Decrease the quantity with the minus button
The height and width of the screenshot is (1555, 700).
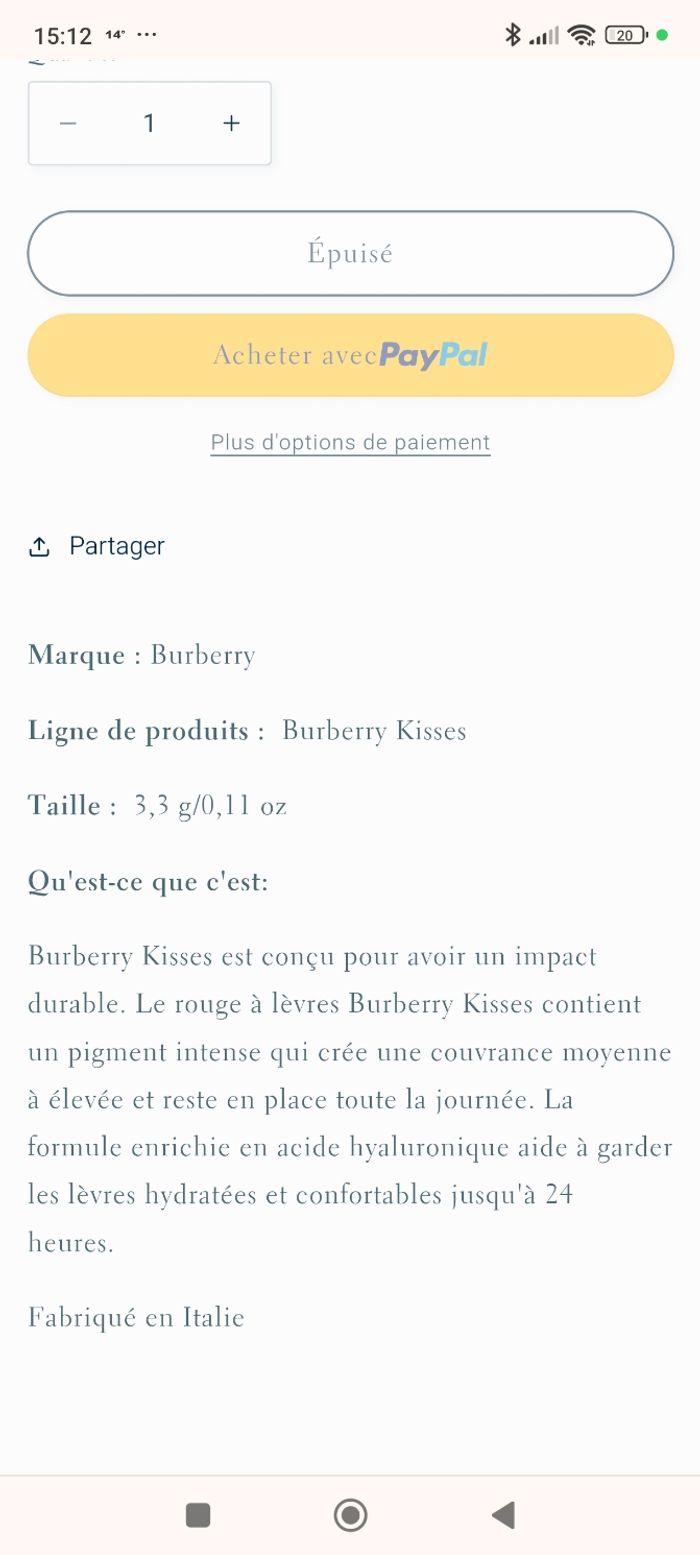tap(68, 123)
